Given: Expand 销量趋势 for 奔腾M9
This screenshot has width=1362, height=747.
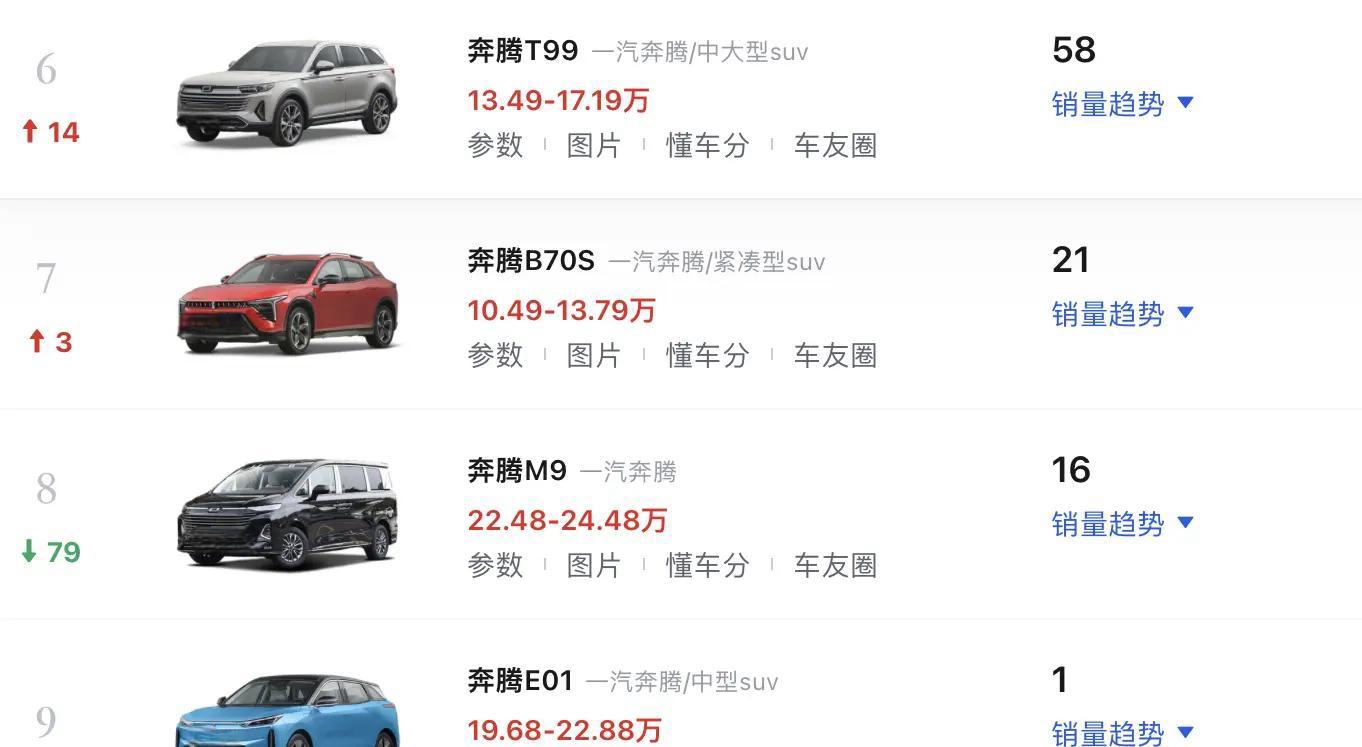Looking at the screenshot, I should click(1122, 524).
